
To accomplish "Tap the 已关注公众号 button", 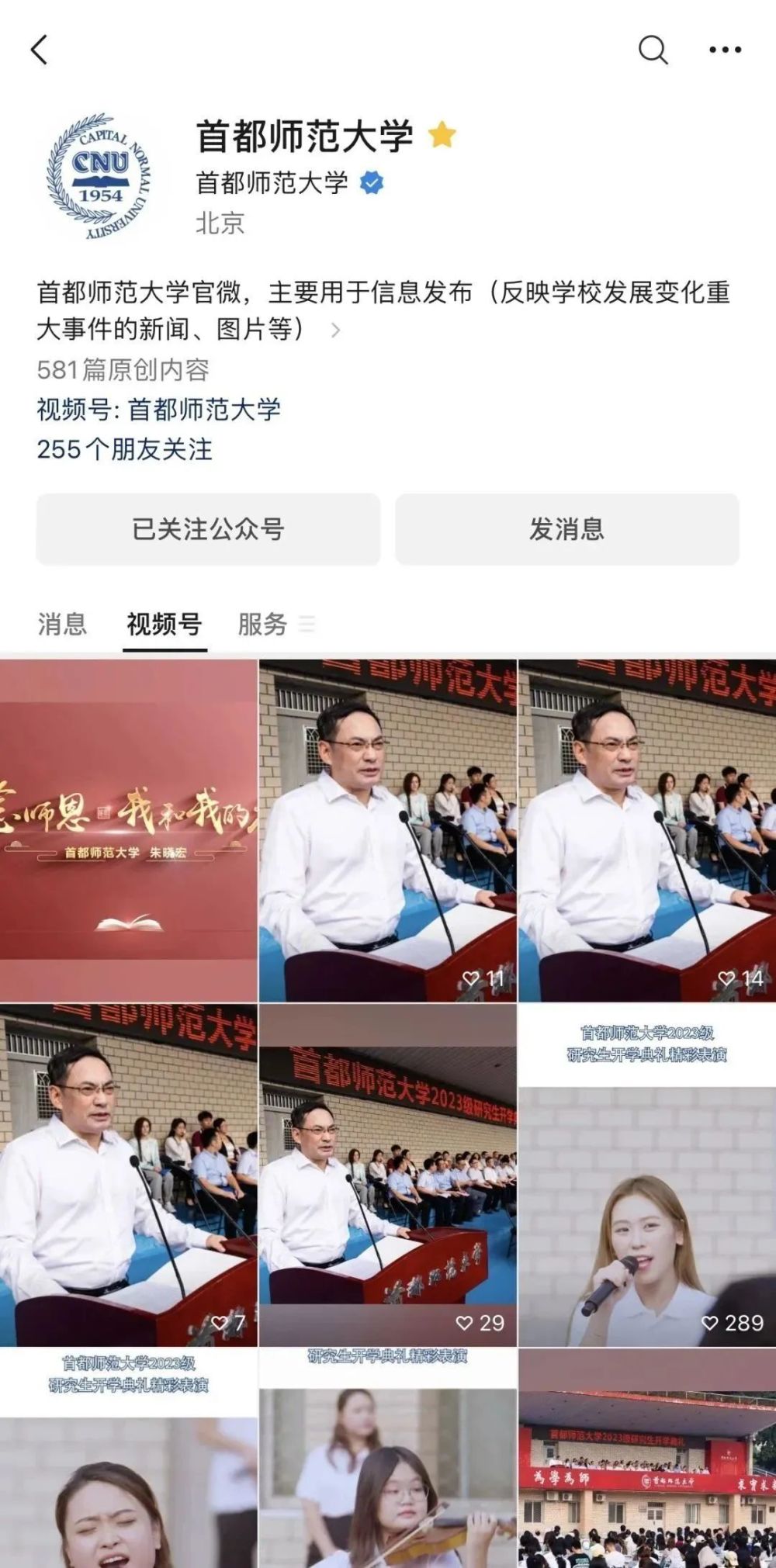I will pyautogui.click(x=208, y=529).
